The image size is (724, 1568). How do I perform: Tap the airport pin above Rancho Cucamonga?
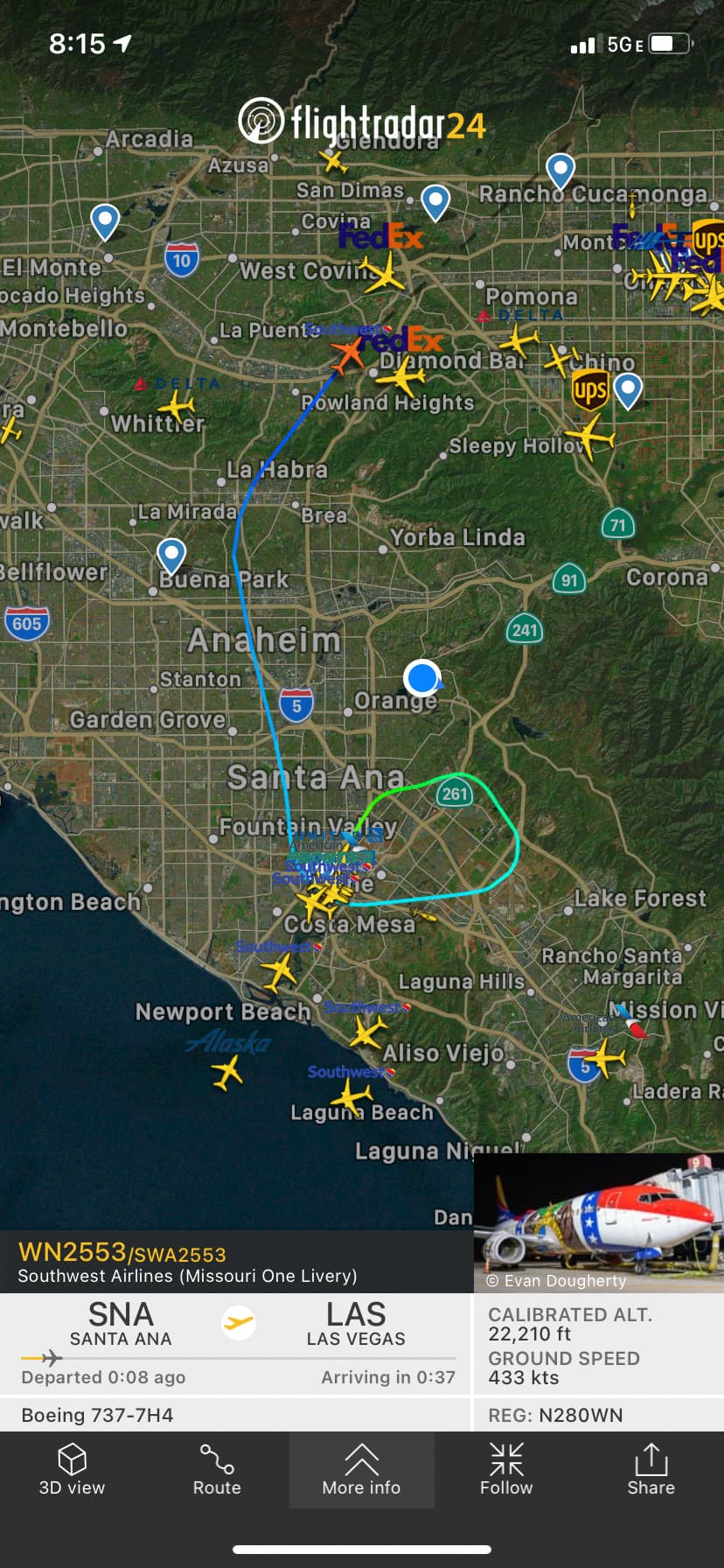[560, 170]
